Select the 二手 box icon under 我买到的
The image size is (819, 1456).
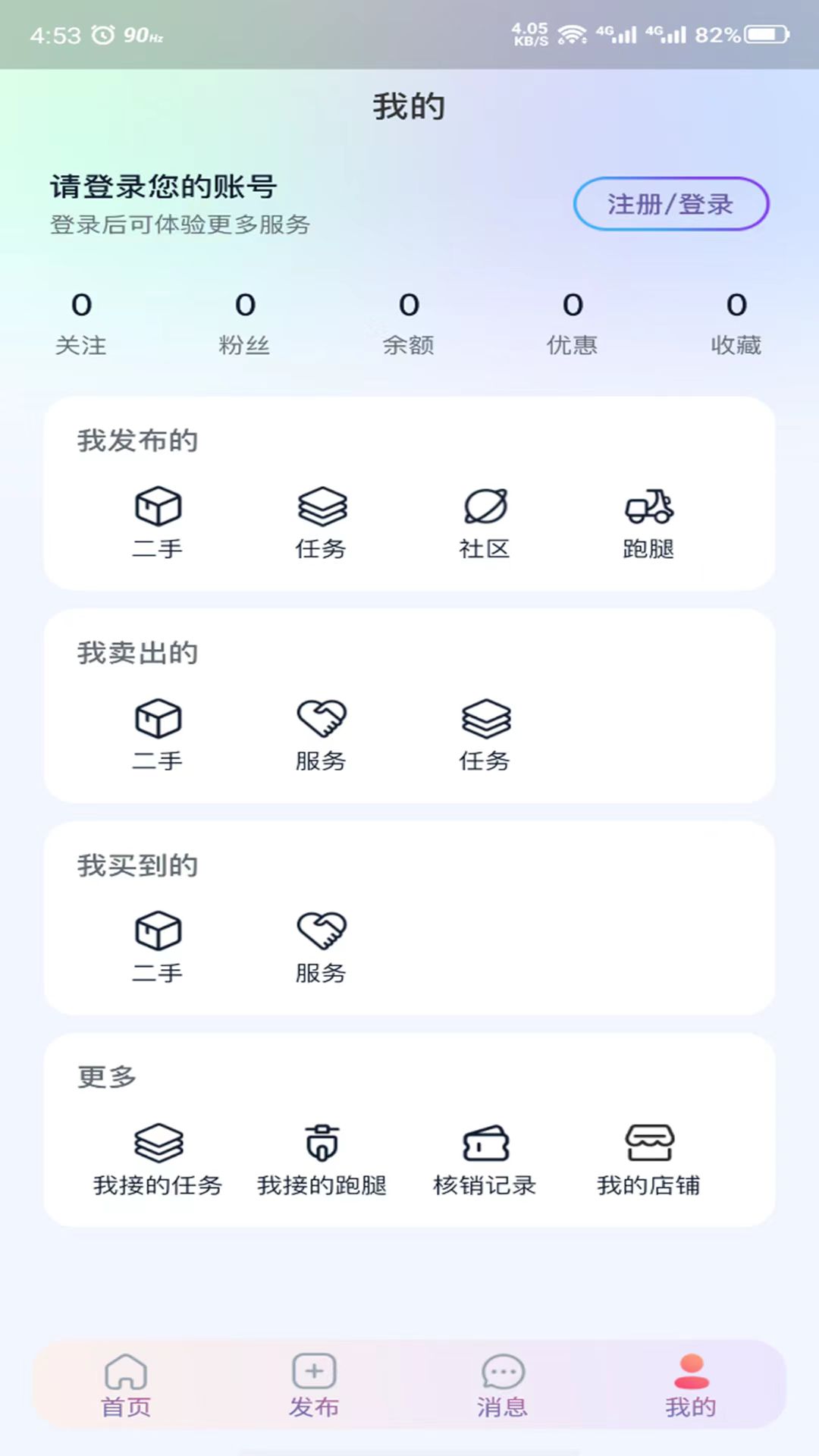[x=157, y=933]
